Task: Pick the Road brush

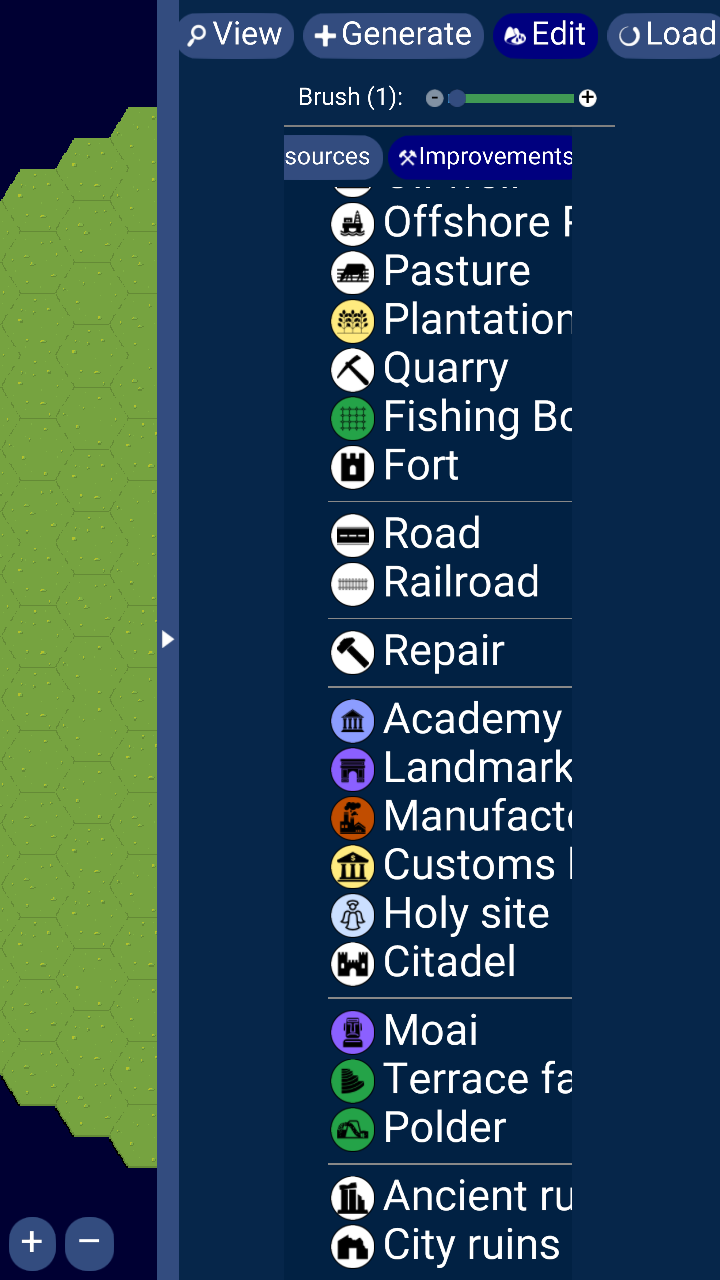Action: pos(406,535)
